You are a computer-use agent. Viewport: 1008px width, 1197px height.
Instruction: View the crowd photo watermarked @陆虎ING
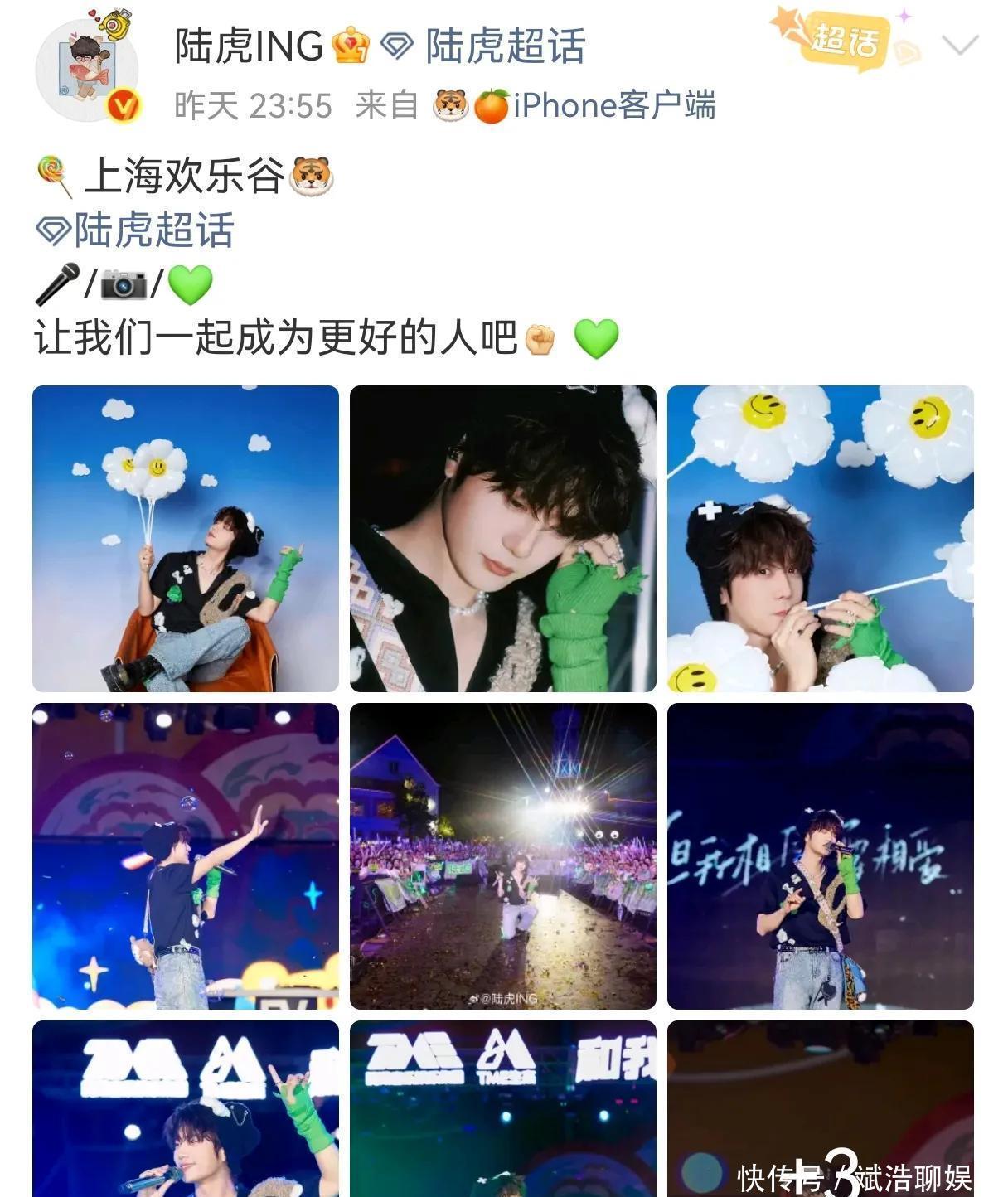(x=503, y=856)
